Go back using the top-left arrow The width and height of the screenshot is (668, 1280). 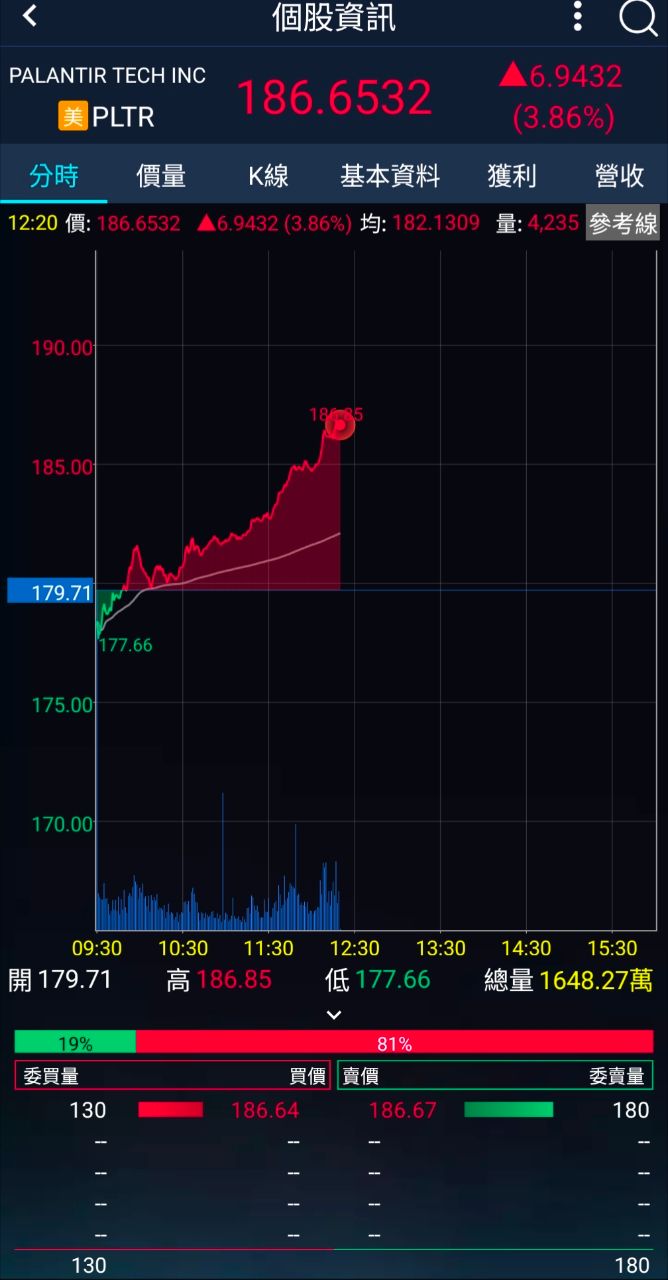30,17
